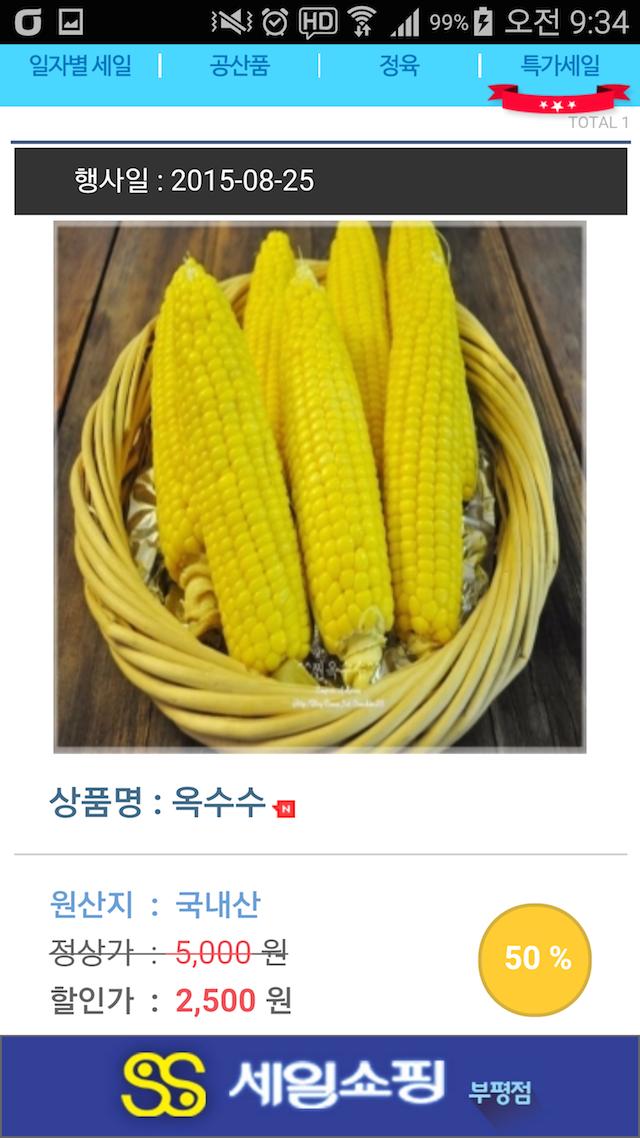Open the 옥수수 product photo
Viewport: 640px width, 1138px height.
tap(320, 486)
